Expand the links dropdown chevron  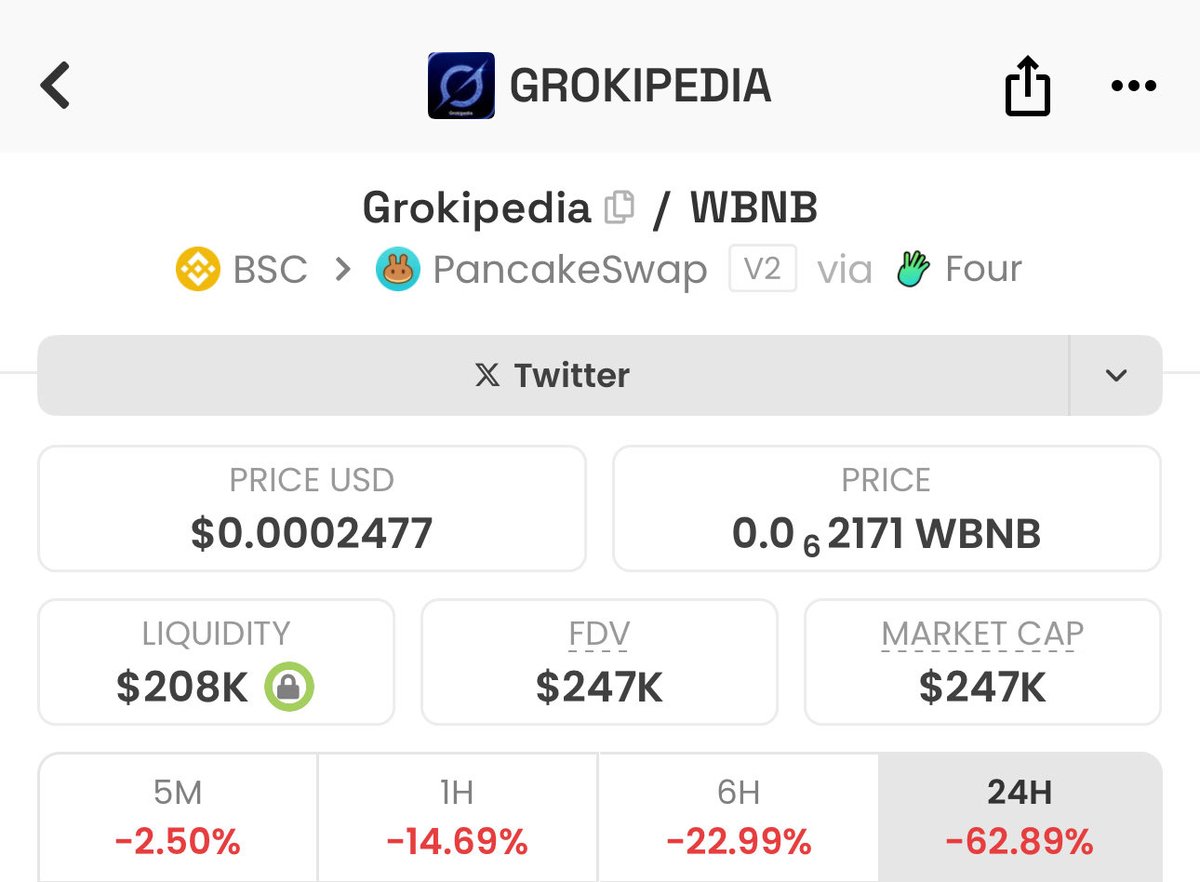[1116, 375]
